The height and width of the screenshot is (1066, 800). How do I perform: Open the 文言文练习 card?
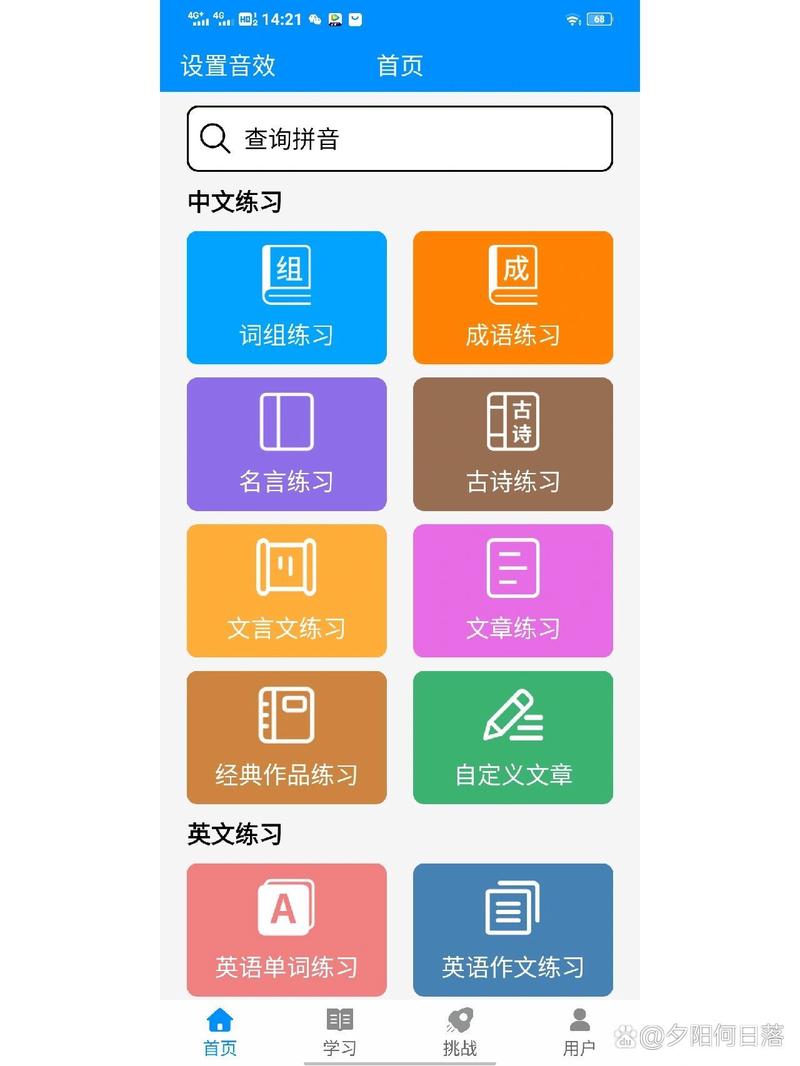(x=286, y=591)
